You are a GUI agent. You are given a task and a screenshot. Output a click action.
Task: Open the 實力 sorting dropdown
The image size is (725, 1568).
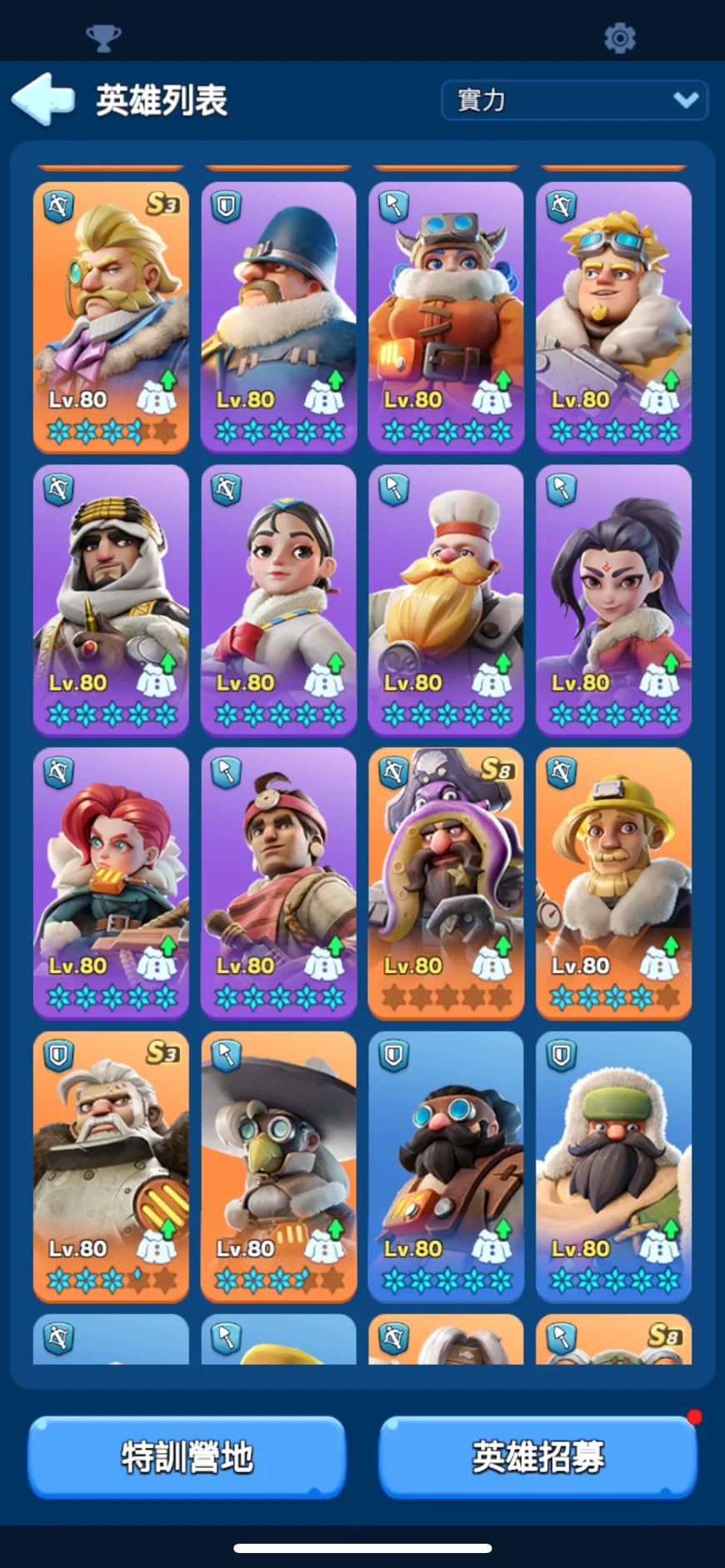click(x=574, y=101)
